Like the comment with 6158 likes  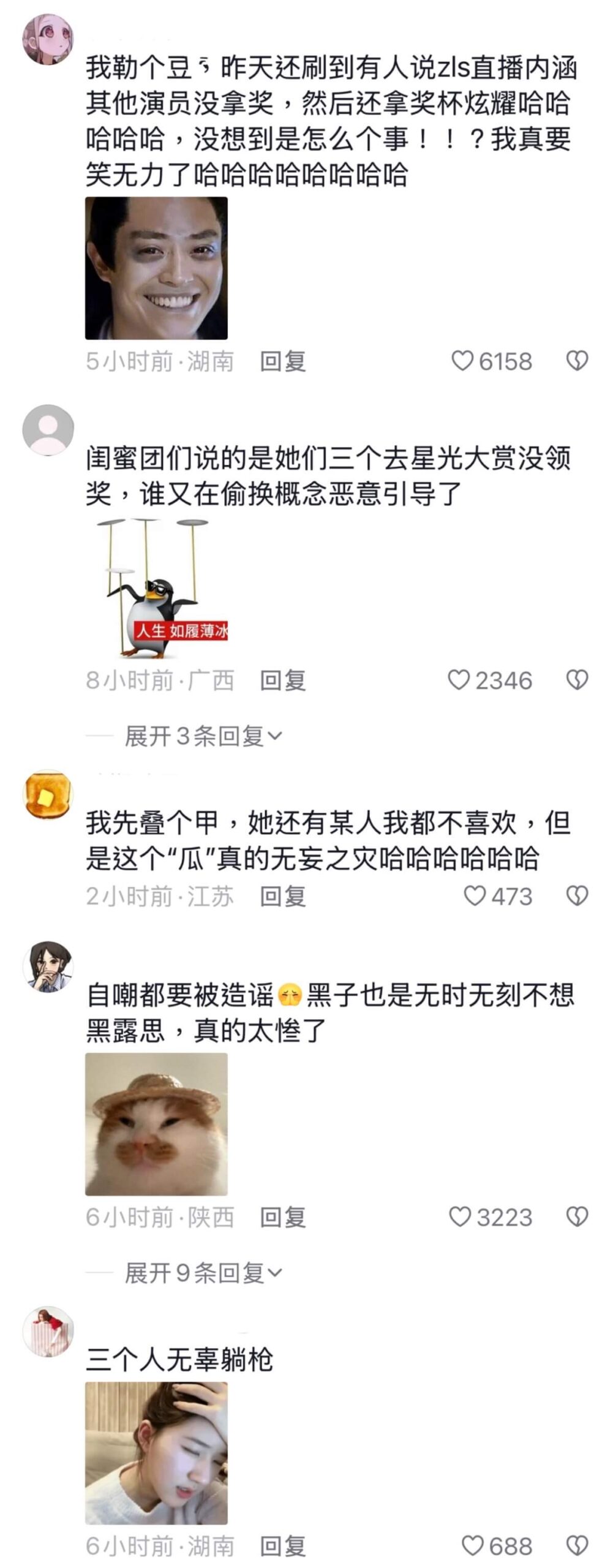463,361
